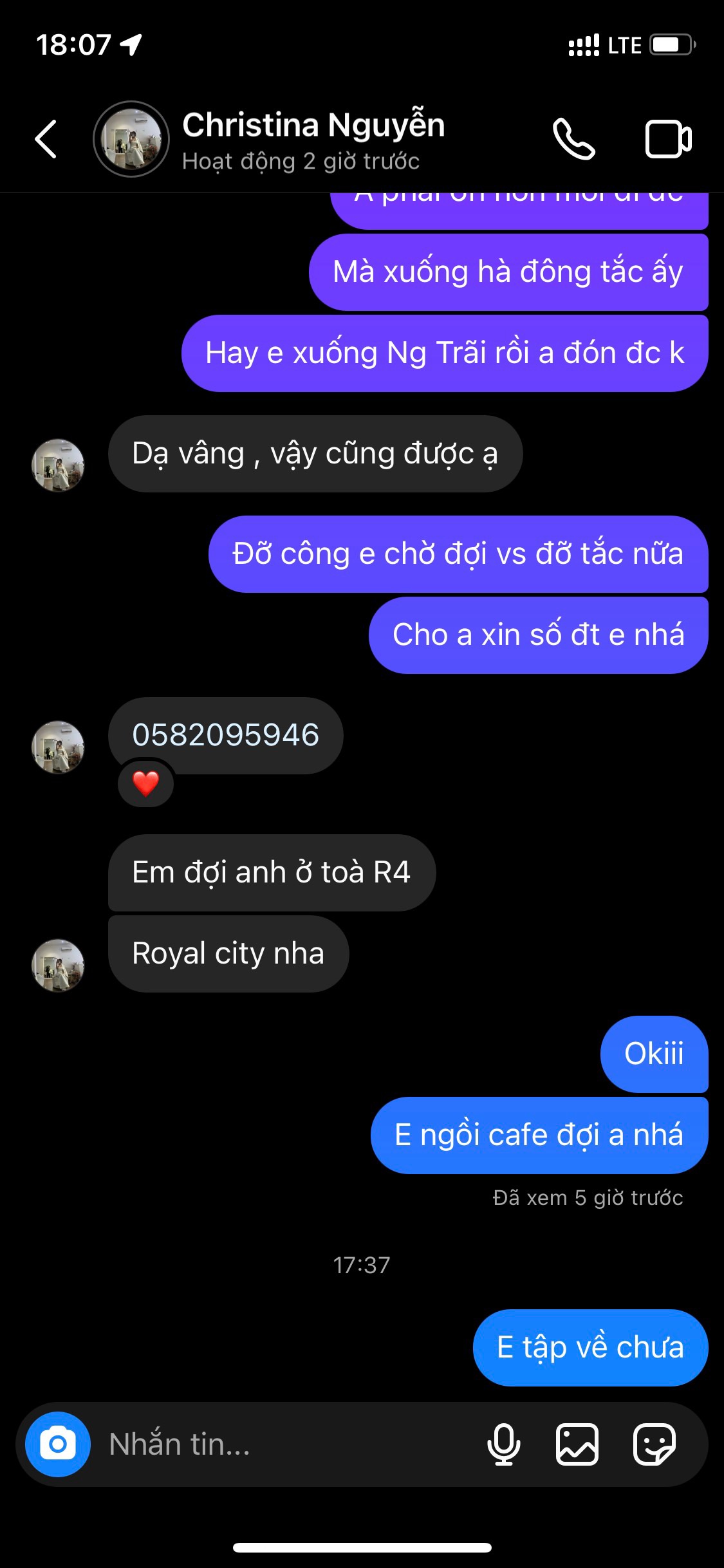Open Christina Nguyễn's profile from the header
This screenshot has width=724, height=1568.
point(313,140)
